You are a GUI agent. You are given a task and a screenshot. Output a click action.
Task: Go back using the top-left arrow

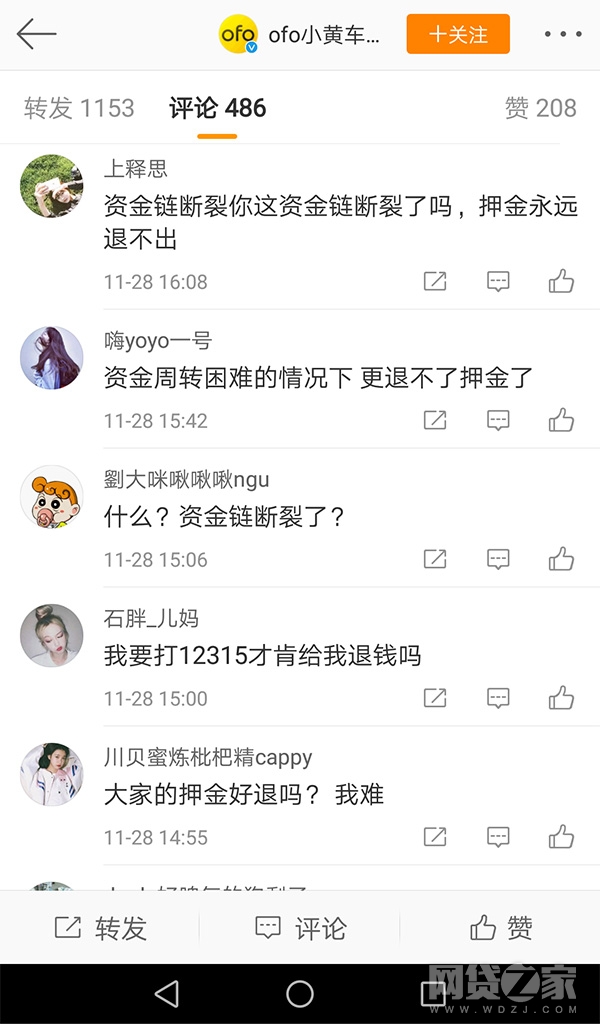click(x=37, y=34)
